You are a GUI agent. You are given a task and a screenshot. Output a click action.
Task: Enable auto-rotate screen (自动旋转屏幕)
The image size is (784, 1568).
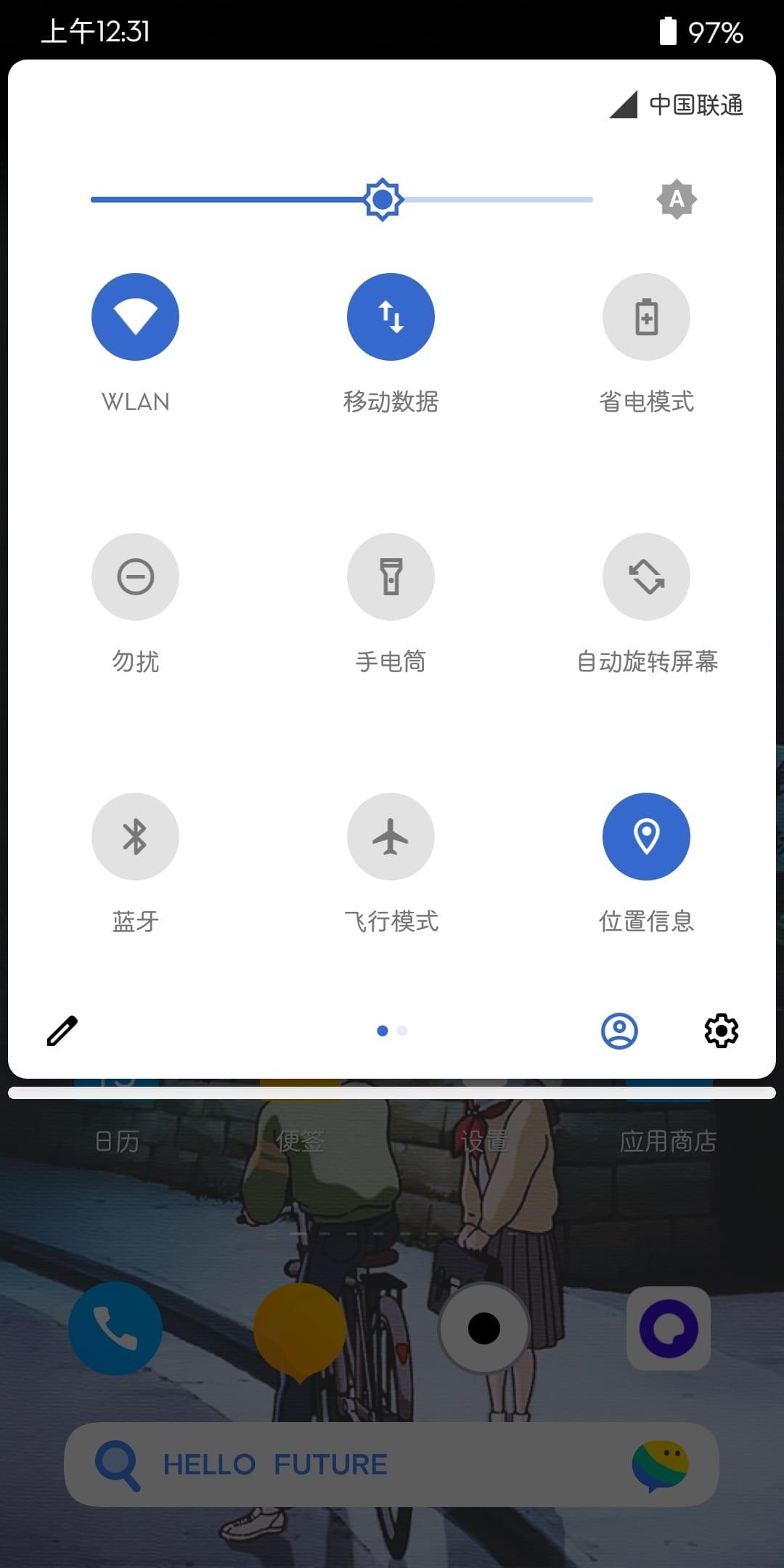click(646, 576)
